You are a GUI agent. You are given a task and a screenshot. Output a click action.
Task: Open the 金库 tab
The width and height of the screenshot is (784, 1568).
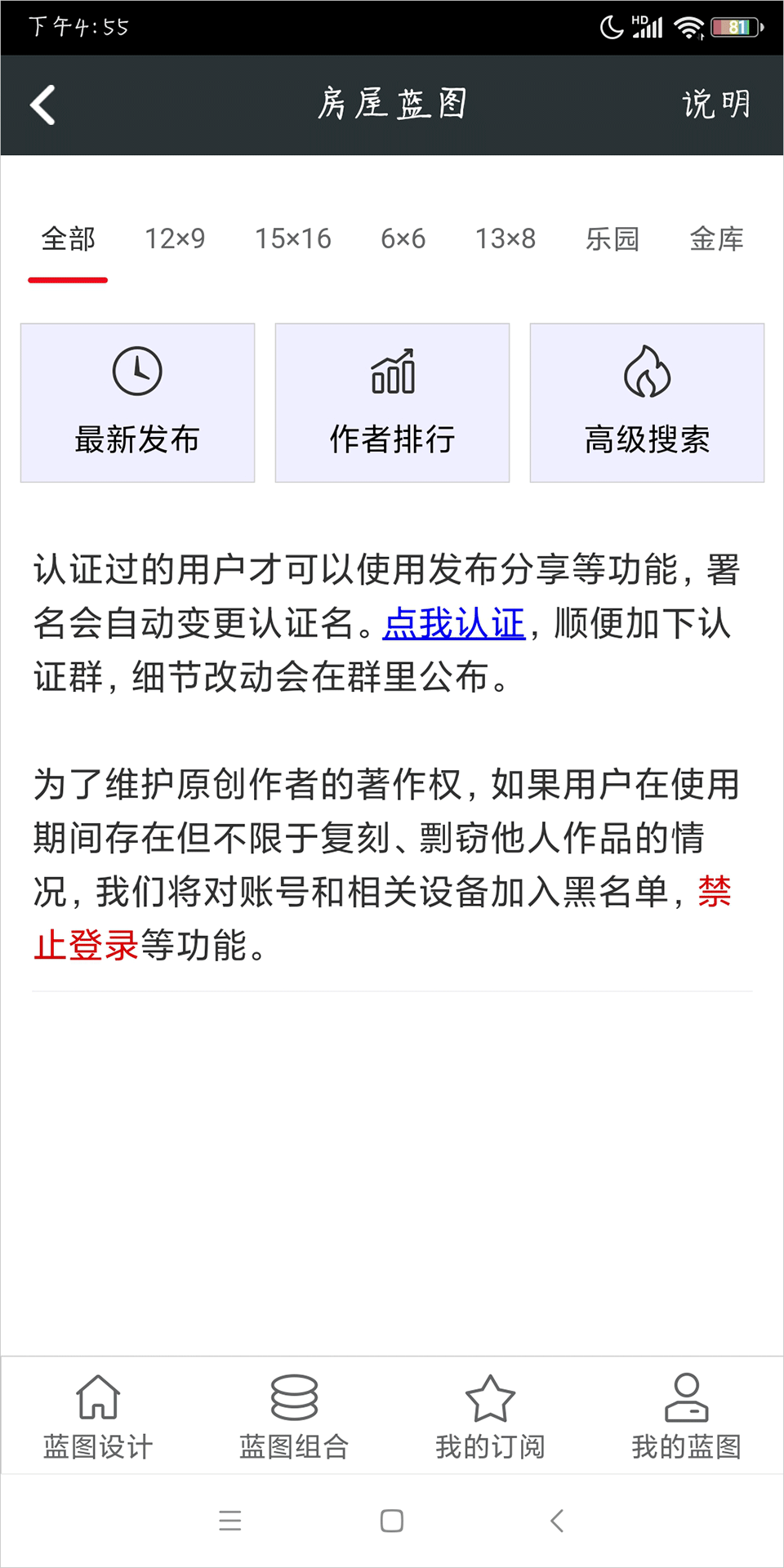click(x=716, y=238)
